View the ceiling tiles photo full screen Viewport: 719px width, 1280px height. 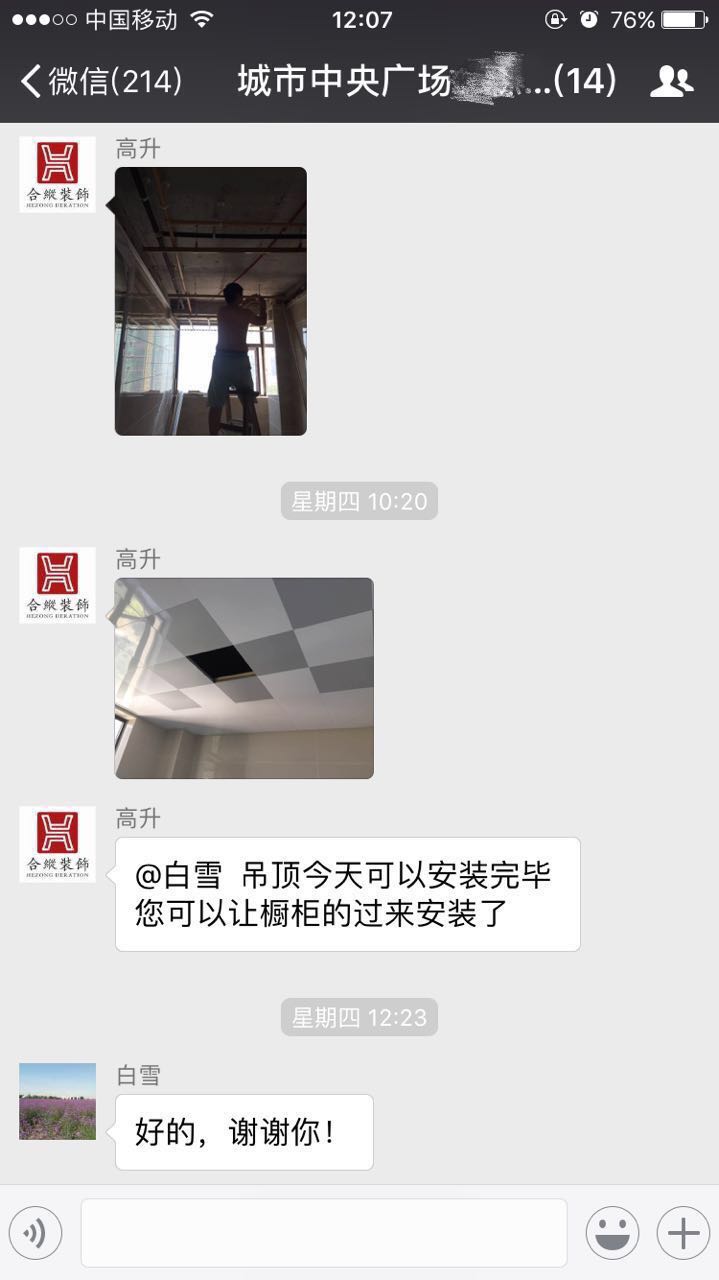click(x=244, y=678)
